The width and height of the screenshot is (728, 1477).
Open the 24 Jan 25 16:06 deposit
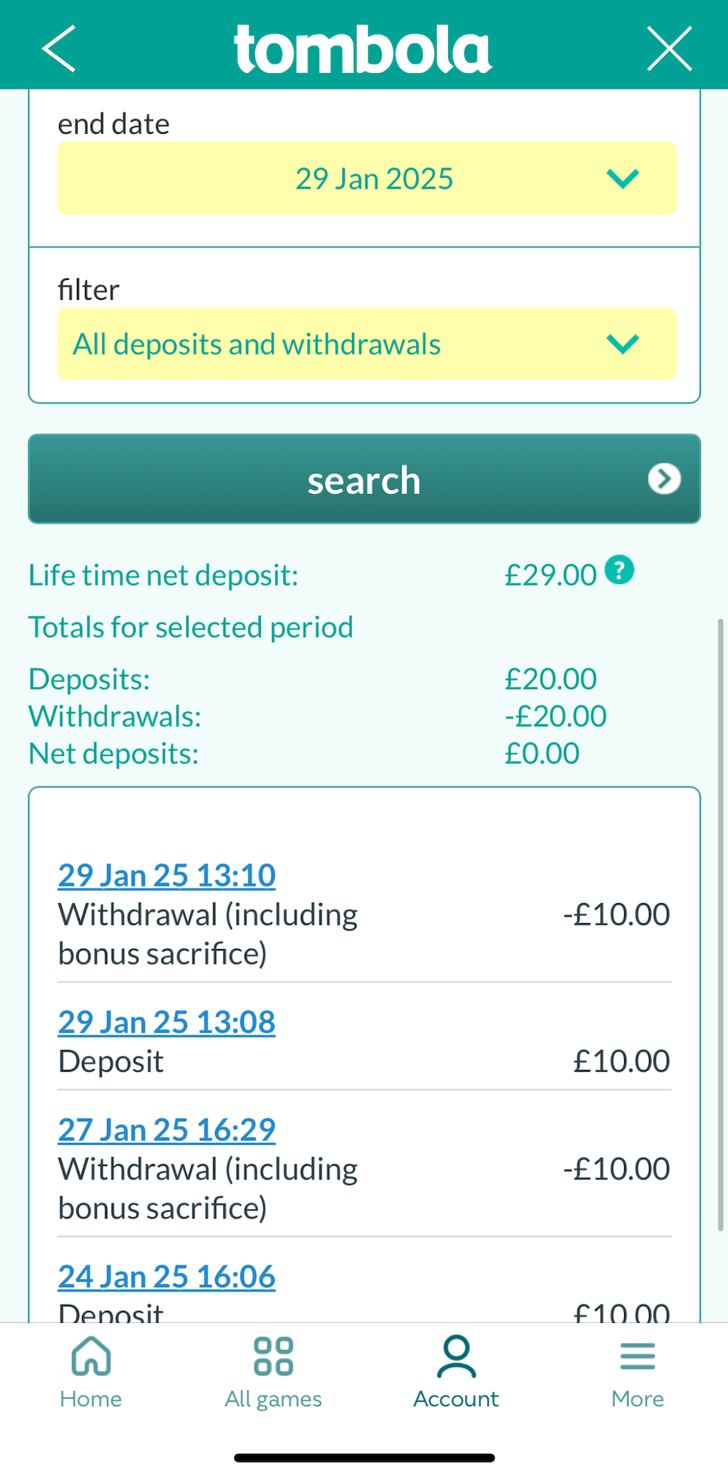(x=166, y=1276)
